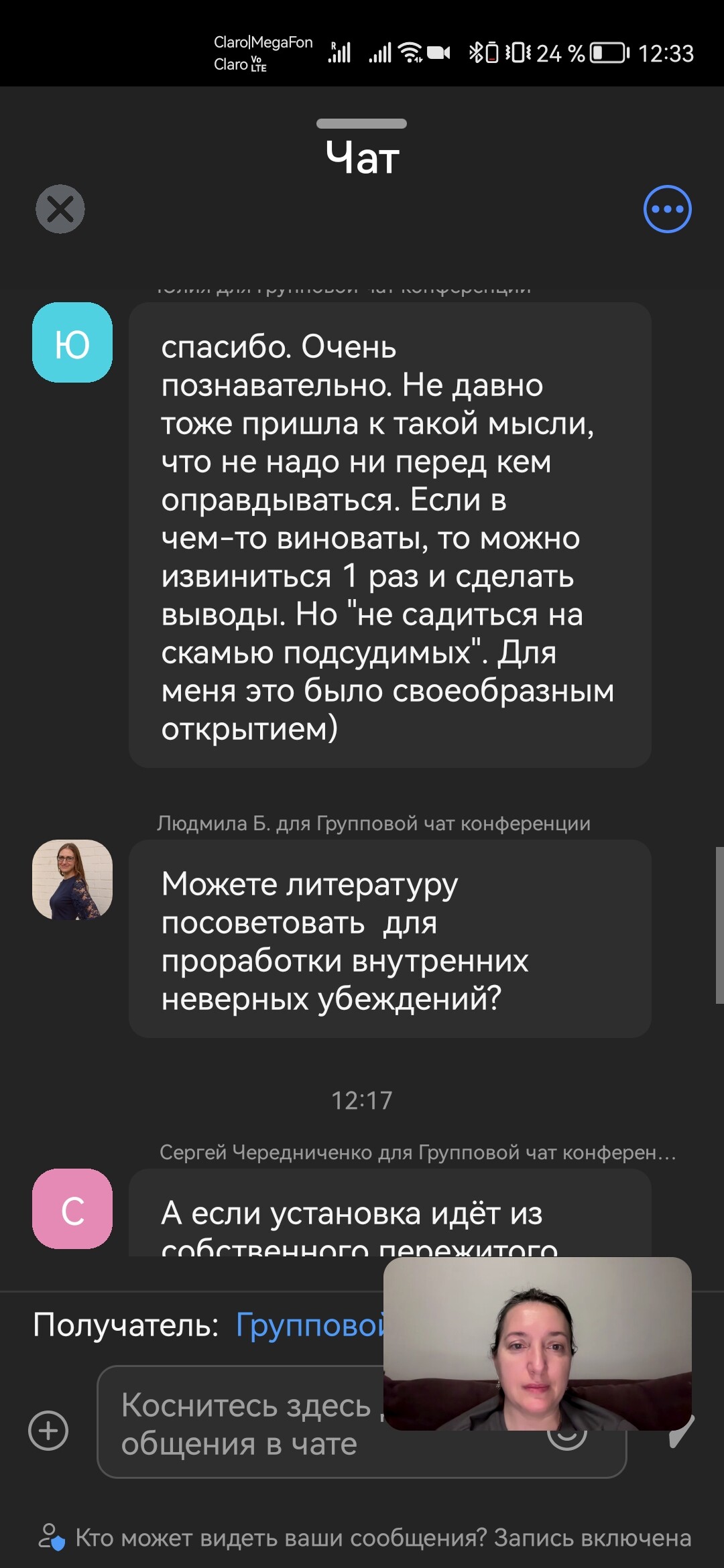Change recipient from Групповой

tap(308, 1325)
